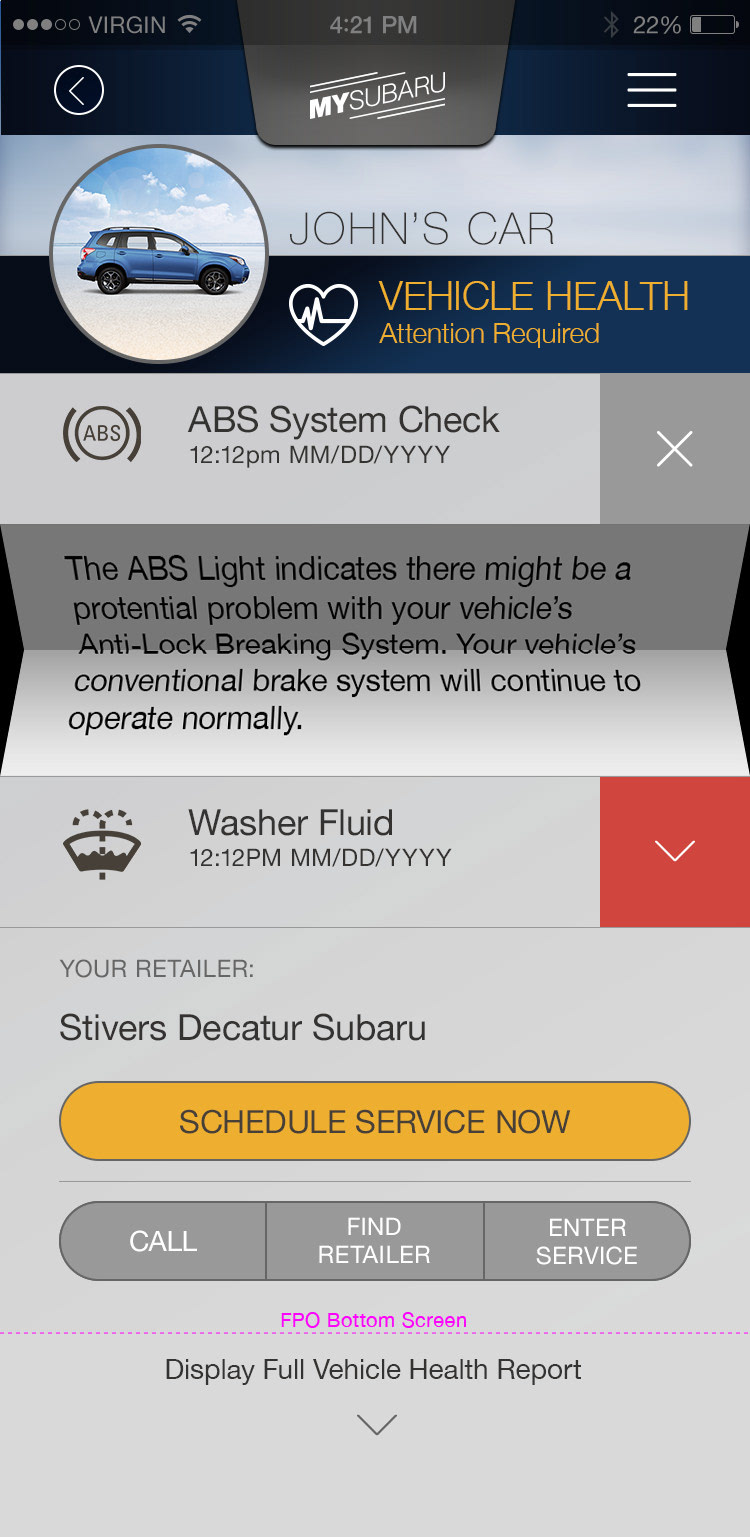Tap Schedule Service Now
750x1537 pixels.
tap(375, 1121)
